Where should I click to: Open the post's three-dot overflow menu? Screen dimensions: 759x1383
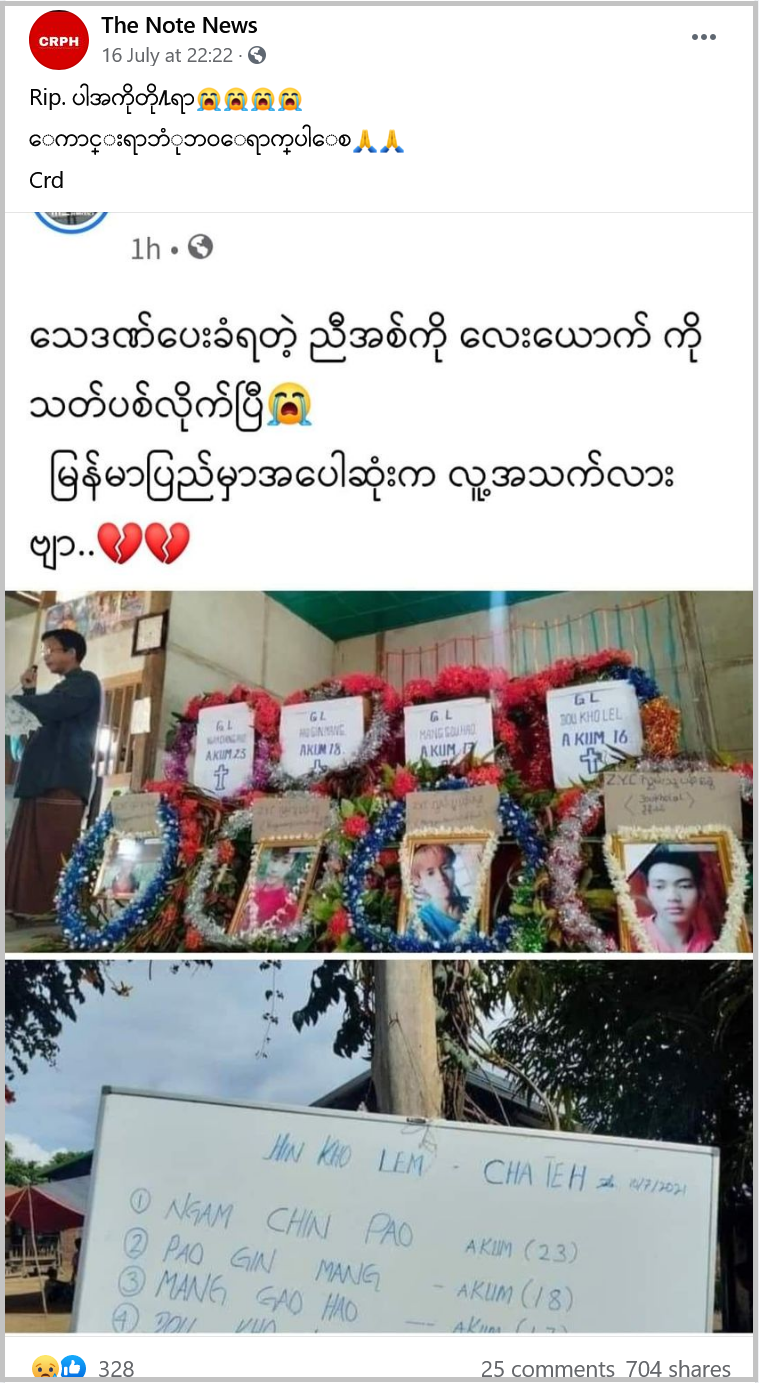click(703, 38)
